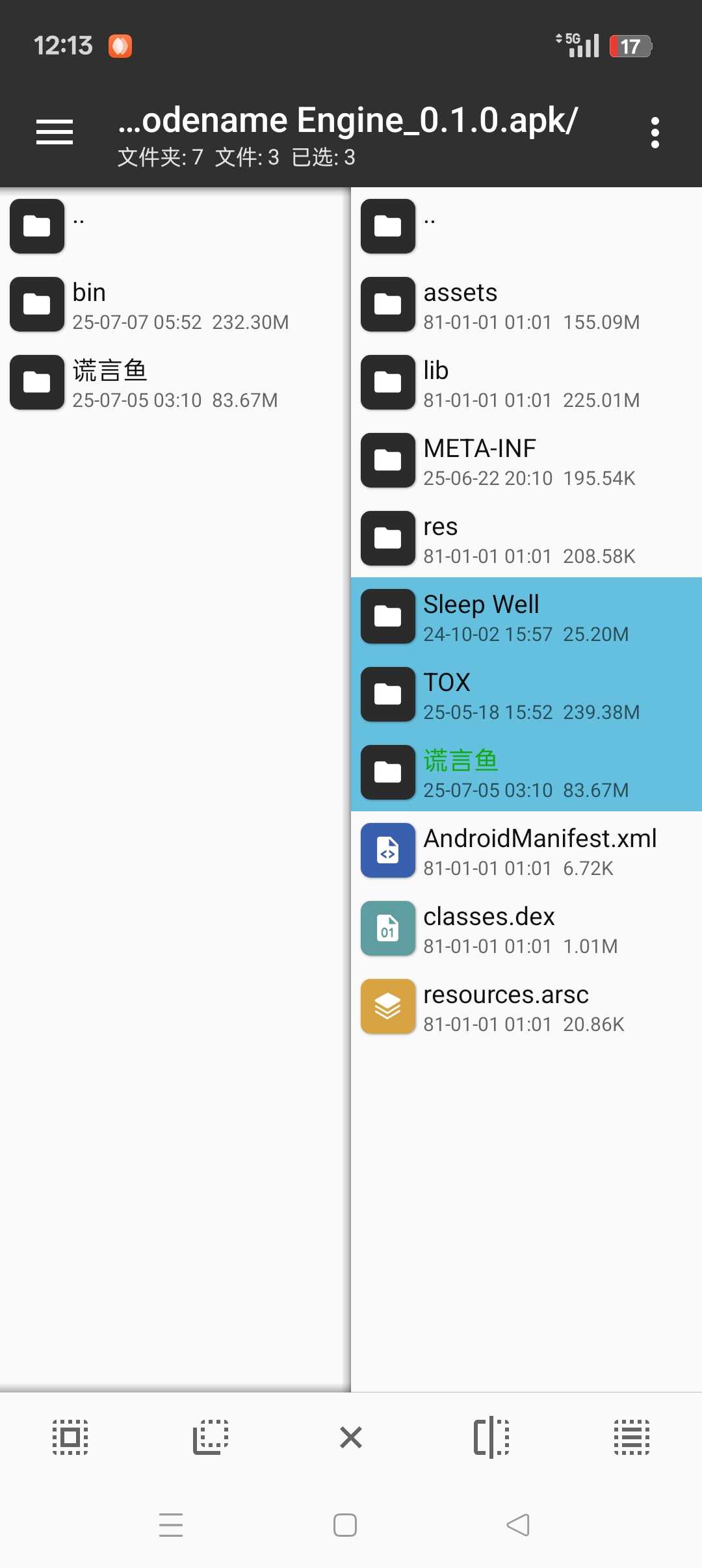Viewport: 702px width, 1568px height.
Task: Tap the invert selection toolbar icon
Action: tap(211, 1437)
